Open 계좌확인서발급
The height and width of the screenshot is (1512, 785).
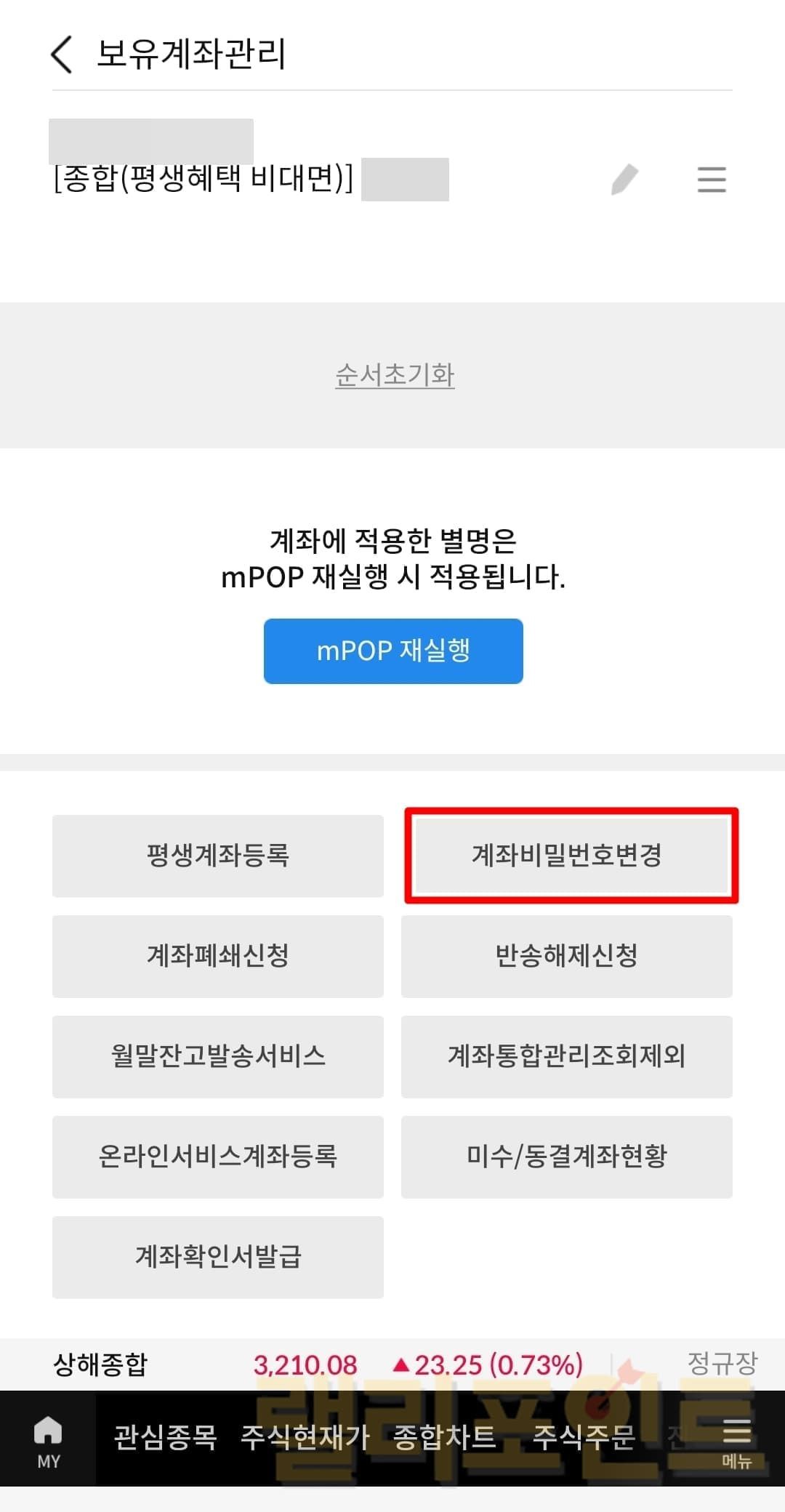pos(218,1257)
